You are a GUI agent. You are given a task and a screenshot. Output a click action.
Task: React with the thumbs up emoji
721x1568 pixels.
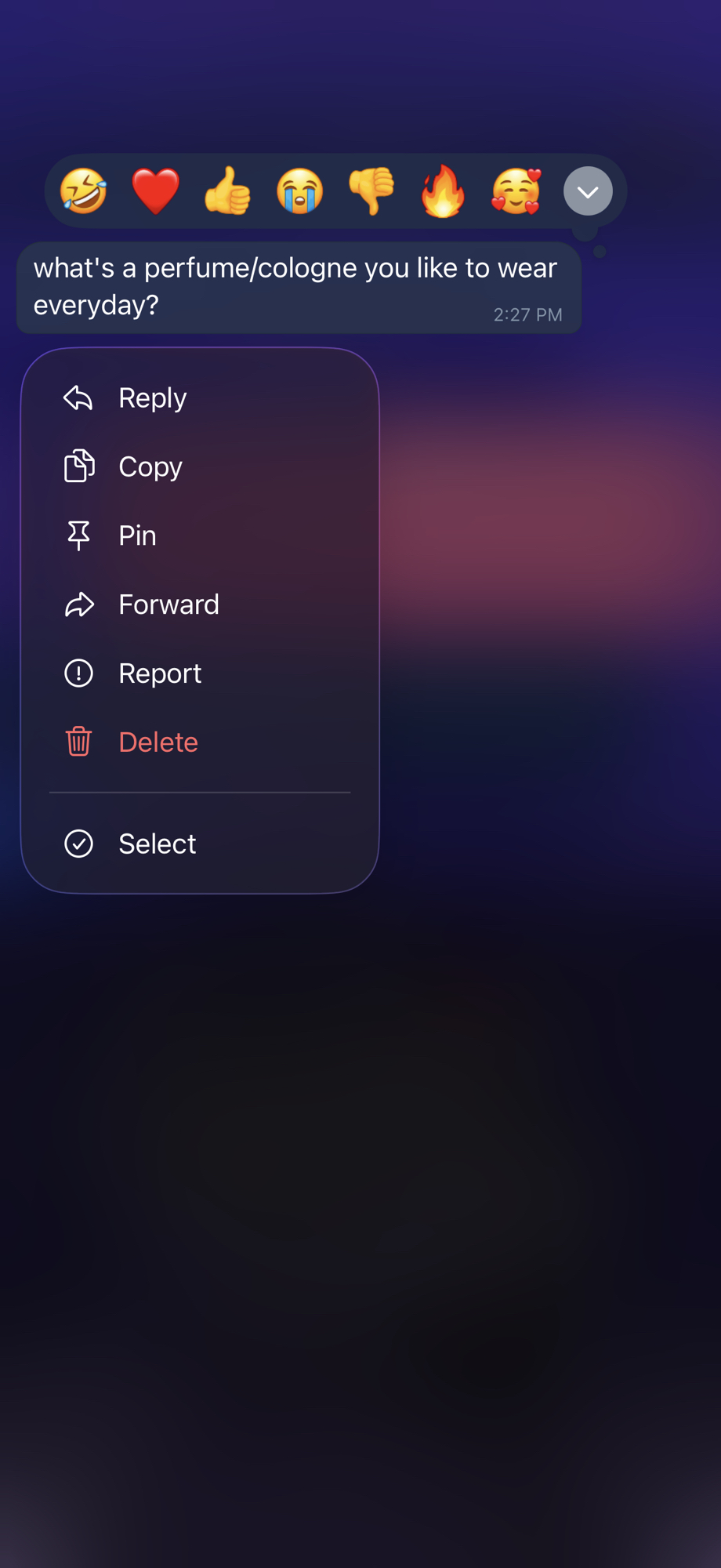(x=227, y=191)
